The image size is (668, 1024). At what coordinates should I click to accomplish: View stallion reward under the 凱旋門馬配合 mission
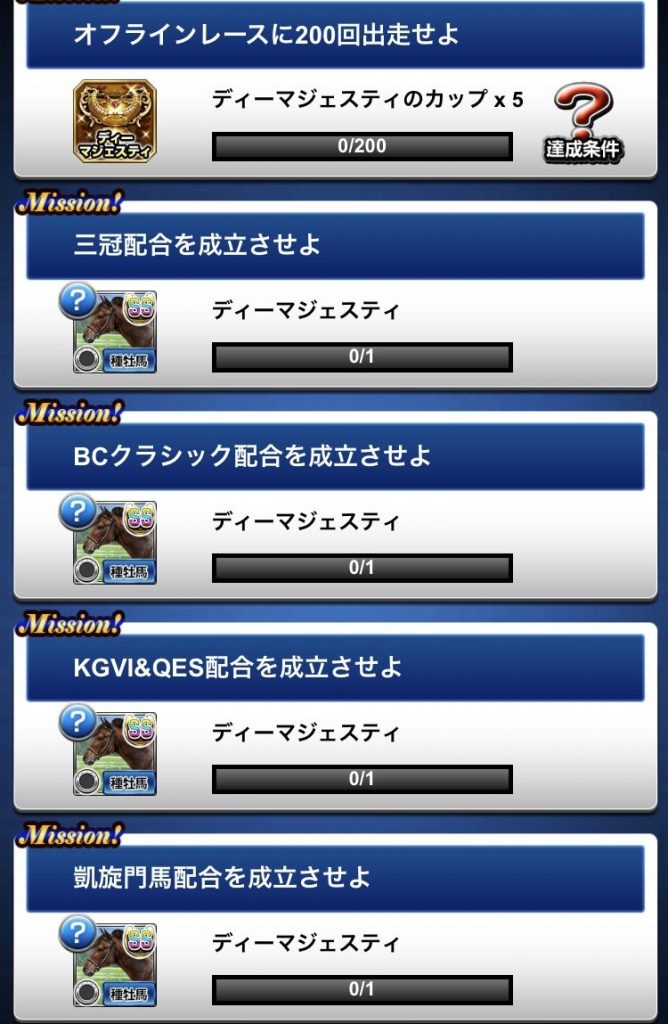pyautogui.click(x=114, y=964)
